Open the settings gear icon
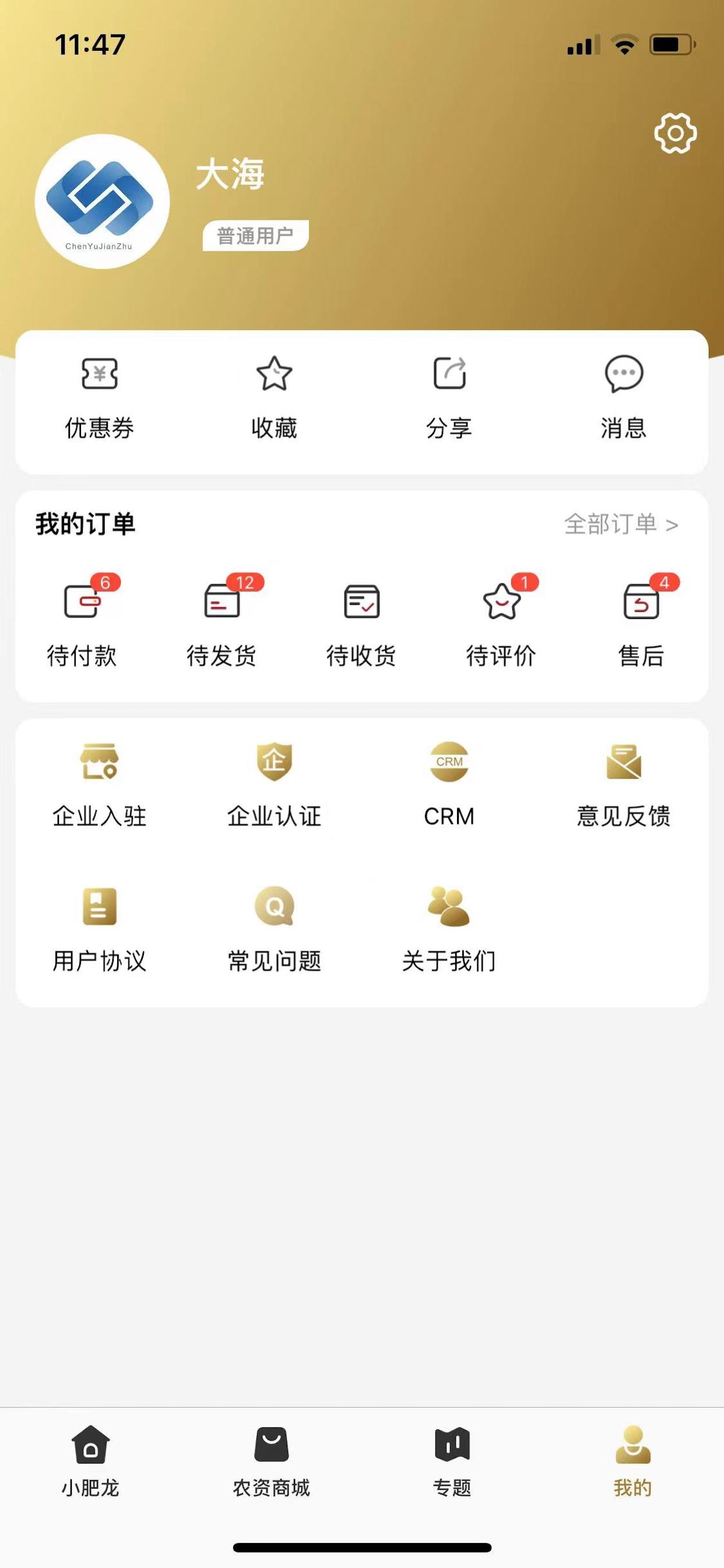The width and height of the screenshot is (724, 1568). pyautogui.click(x=676, y=132)
